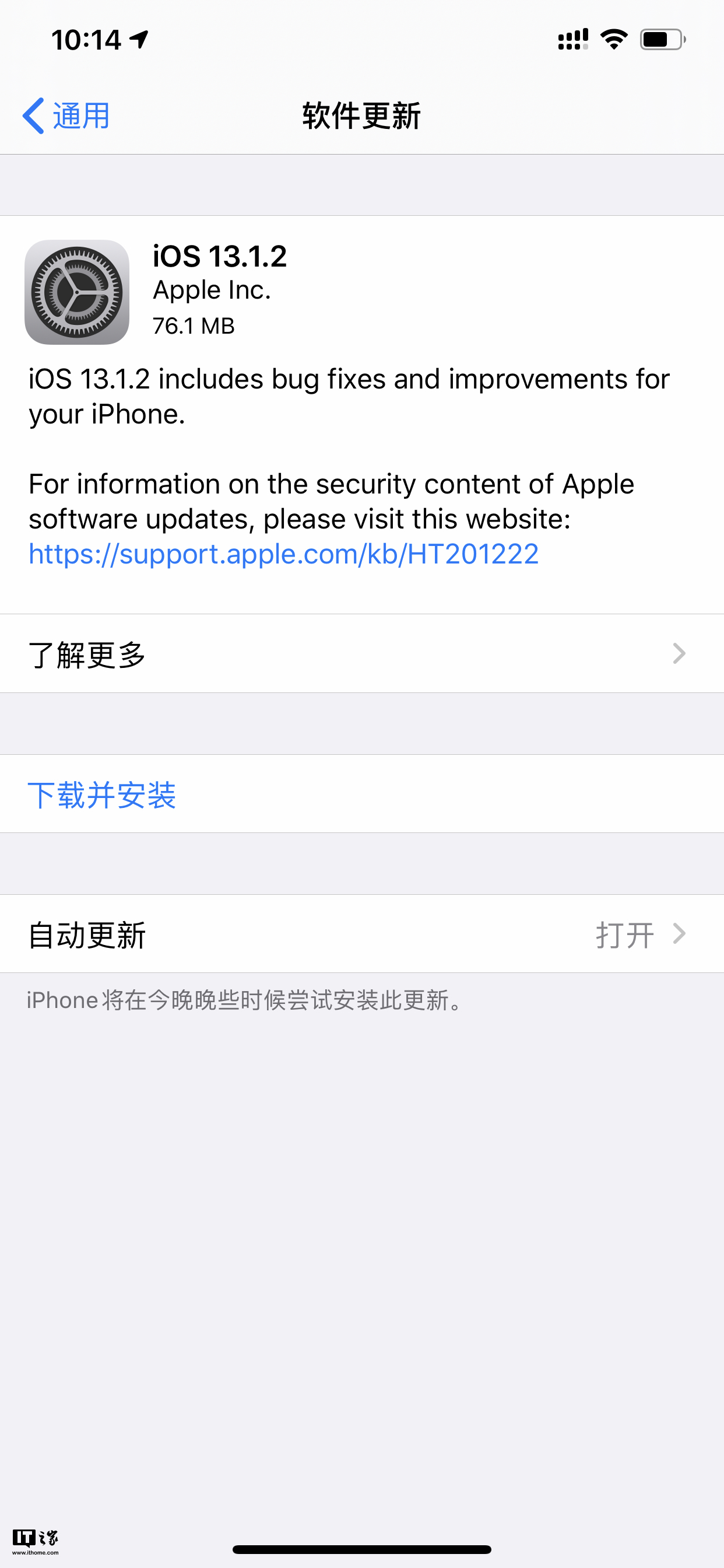Open the 软件更新 title area

(x=361, y=114)
